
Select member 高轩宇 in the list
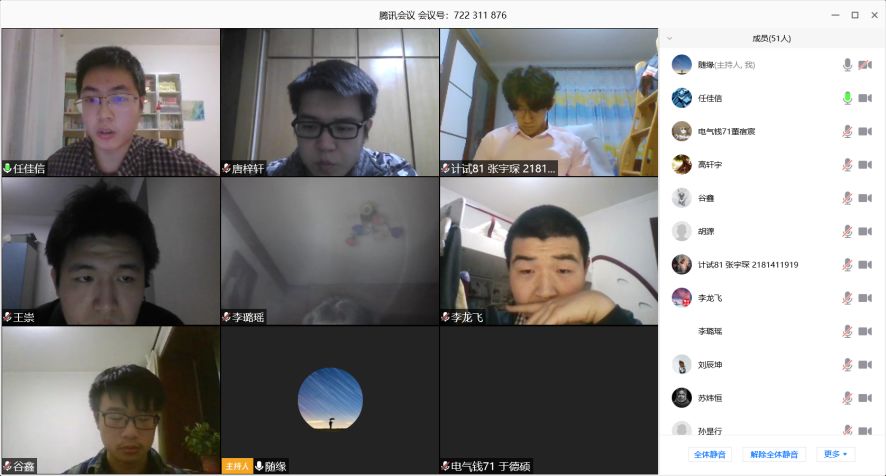click(x=710, y=165)
